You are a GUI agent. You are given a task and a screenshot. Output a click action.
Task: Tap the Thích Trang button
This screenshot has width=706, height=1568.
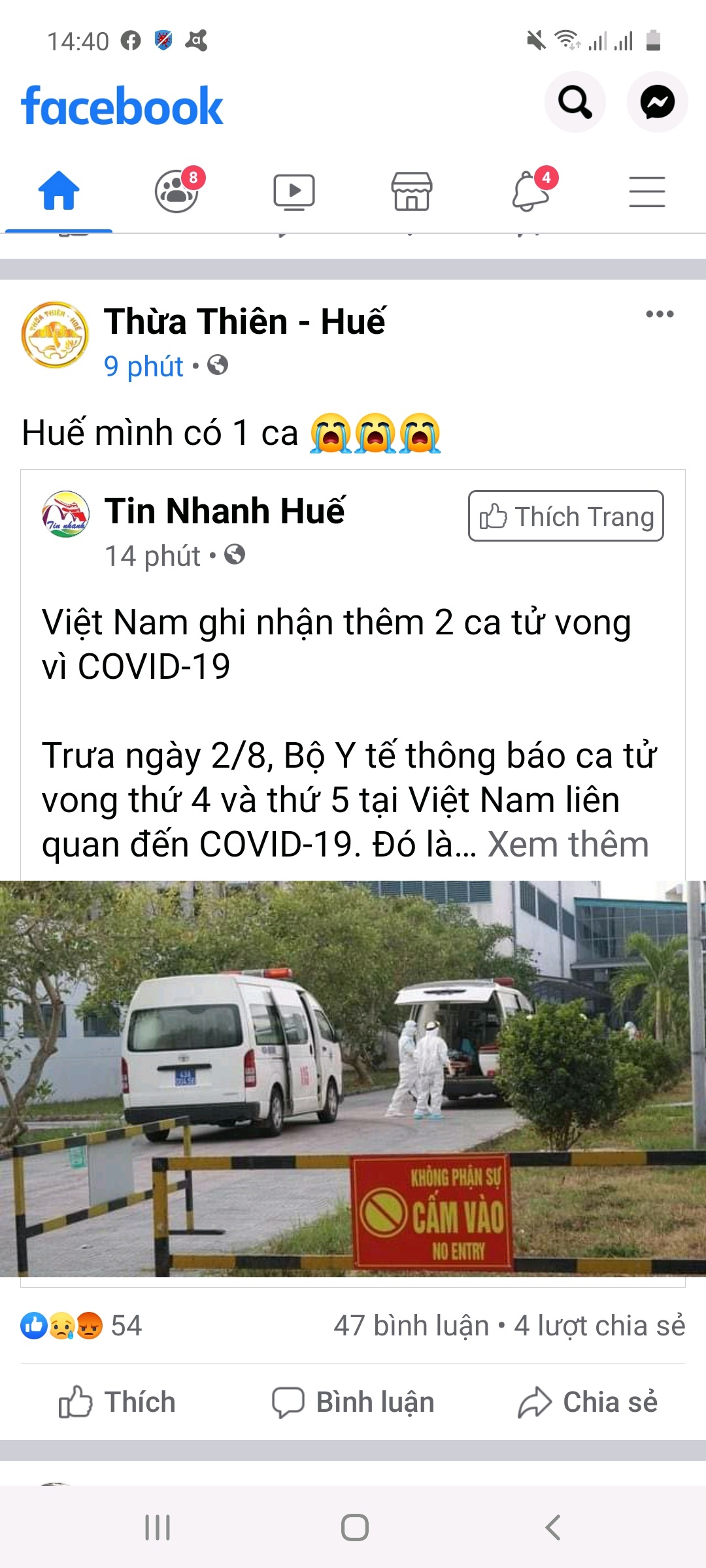(566, 516)
